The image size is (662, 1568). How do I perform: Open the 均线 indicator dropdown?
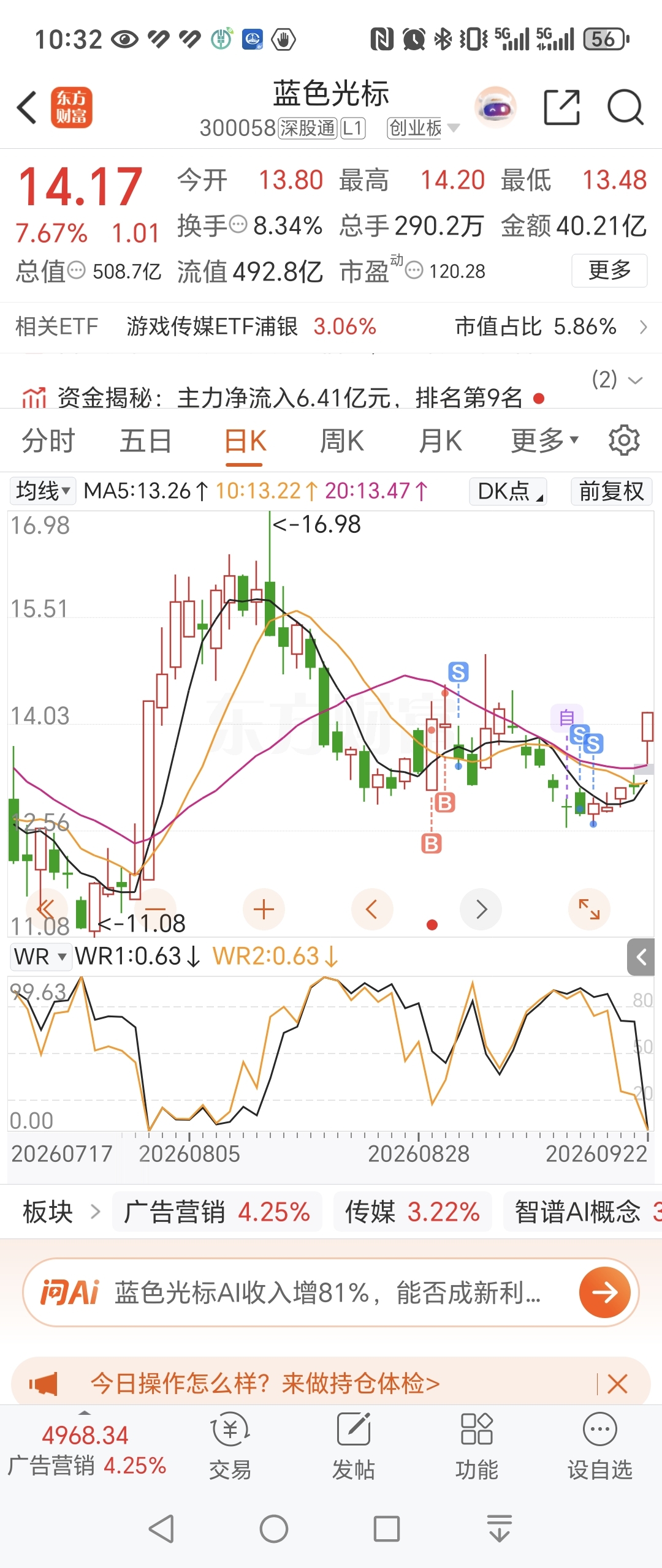click(x=42, y=491)
